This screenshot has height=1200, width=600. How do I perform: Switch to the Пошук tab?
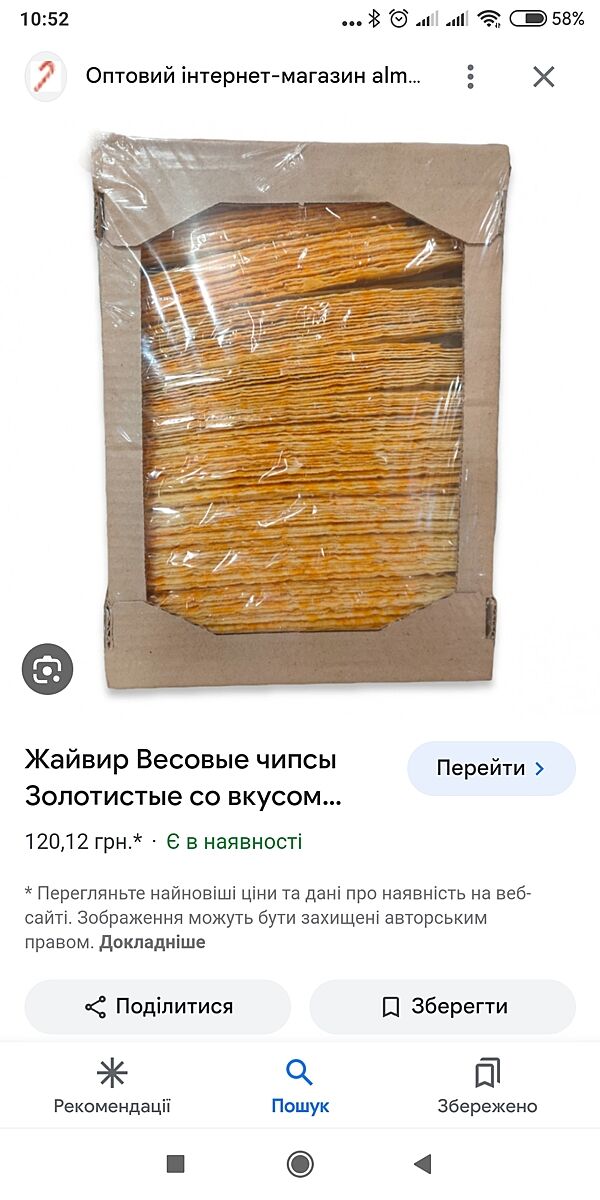click(300, 1087)
